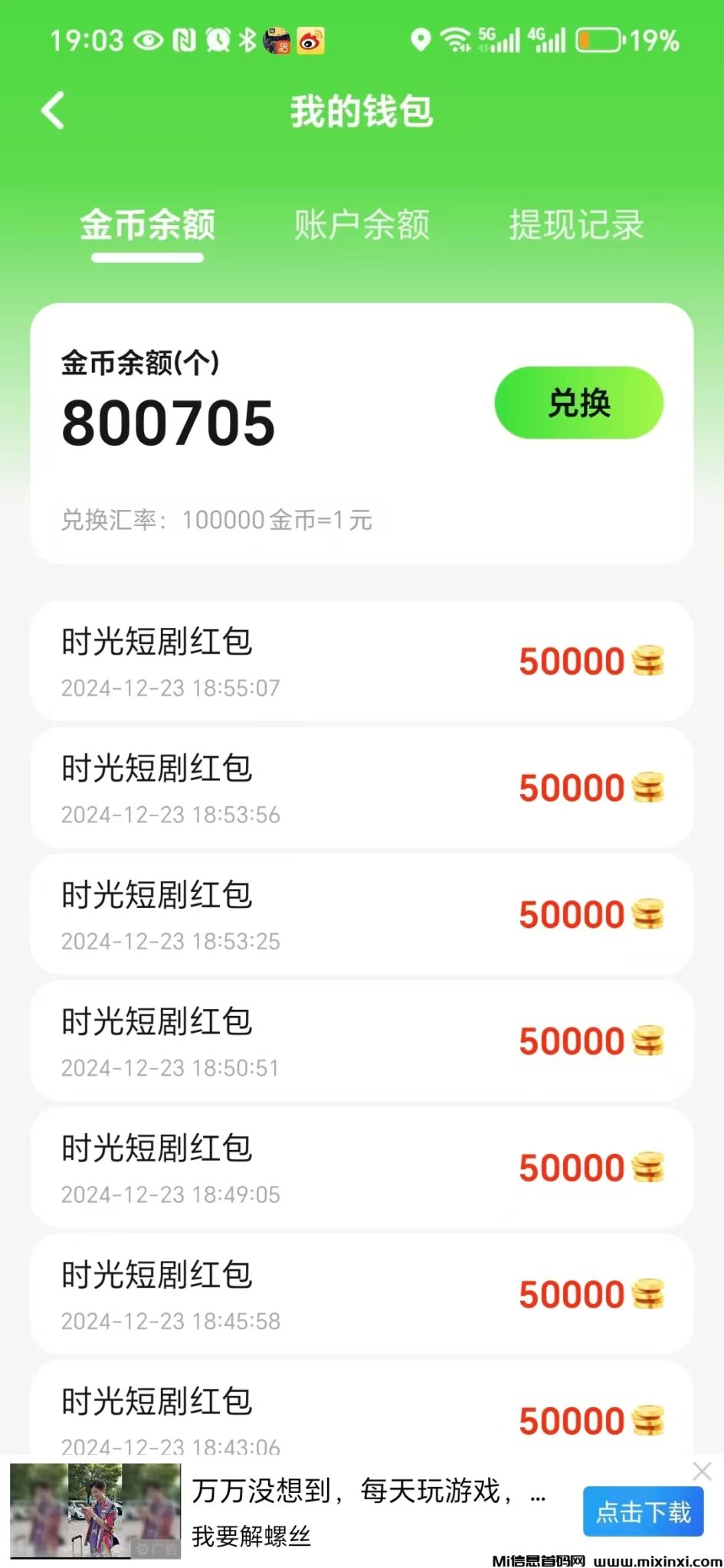
Task: Tap the Bluetooth icon in the status bar
Action: tap(247, 41)
